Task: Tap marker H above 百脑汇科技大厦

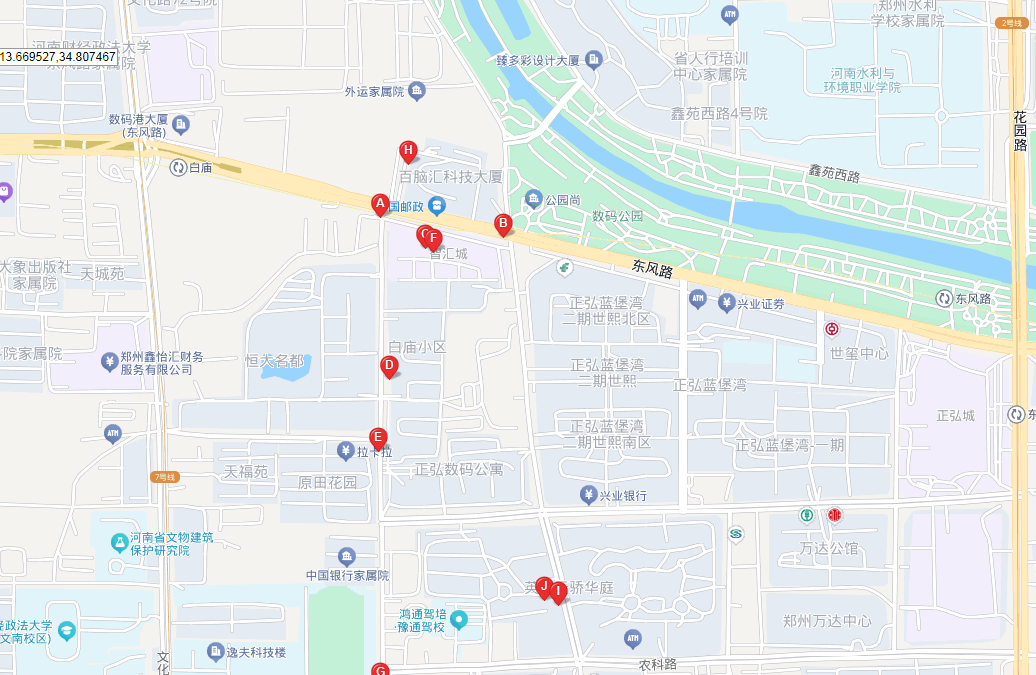Action: [x=408, y=151]
